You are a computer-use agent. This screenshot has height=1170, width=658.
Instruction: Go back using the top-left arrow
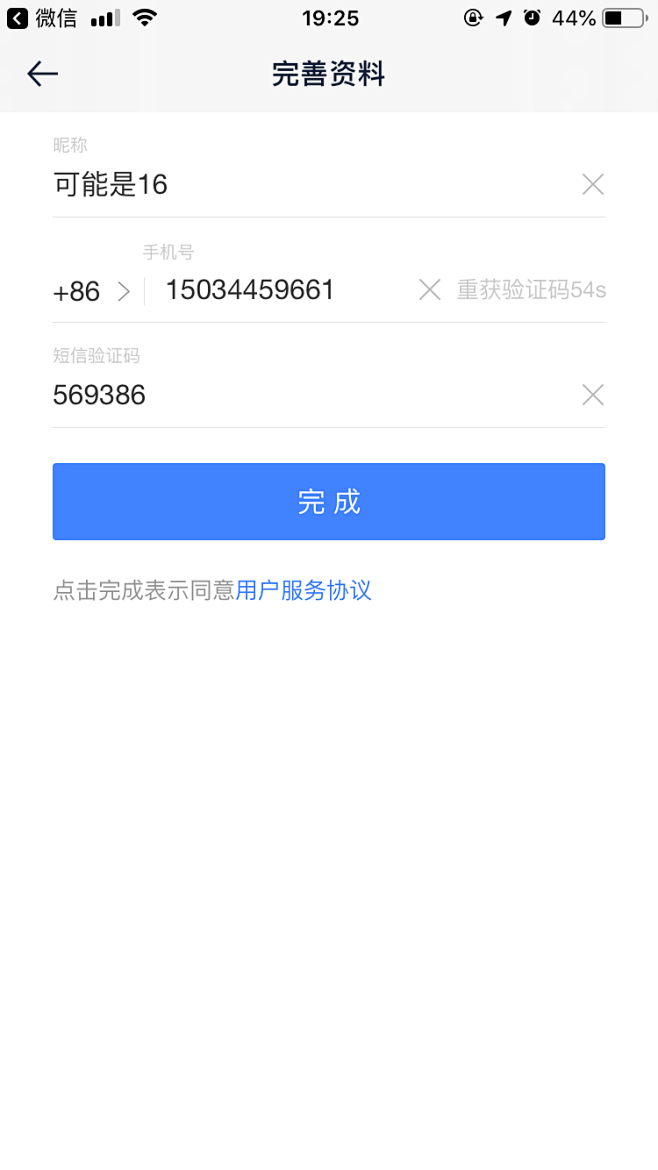42,74
